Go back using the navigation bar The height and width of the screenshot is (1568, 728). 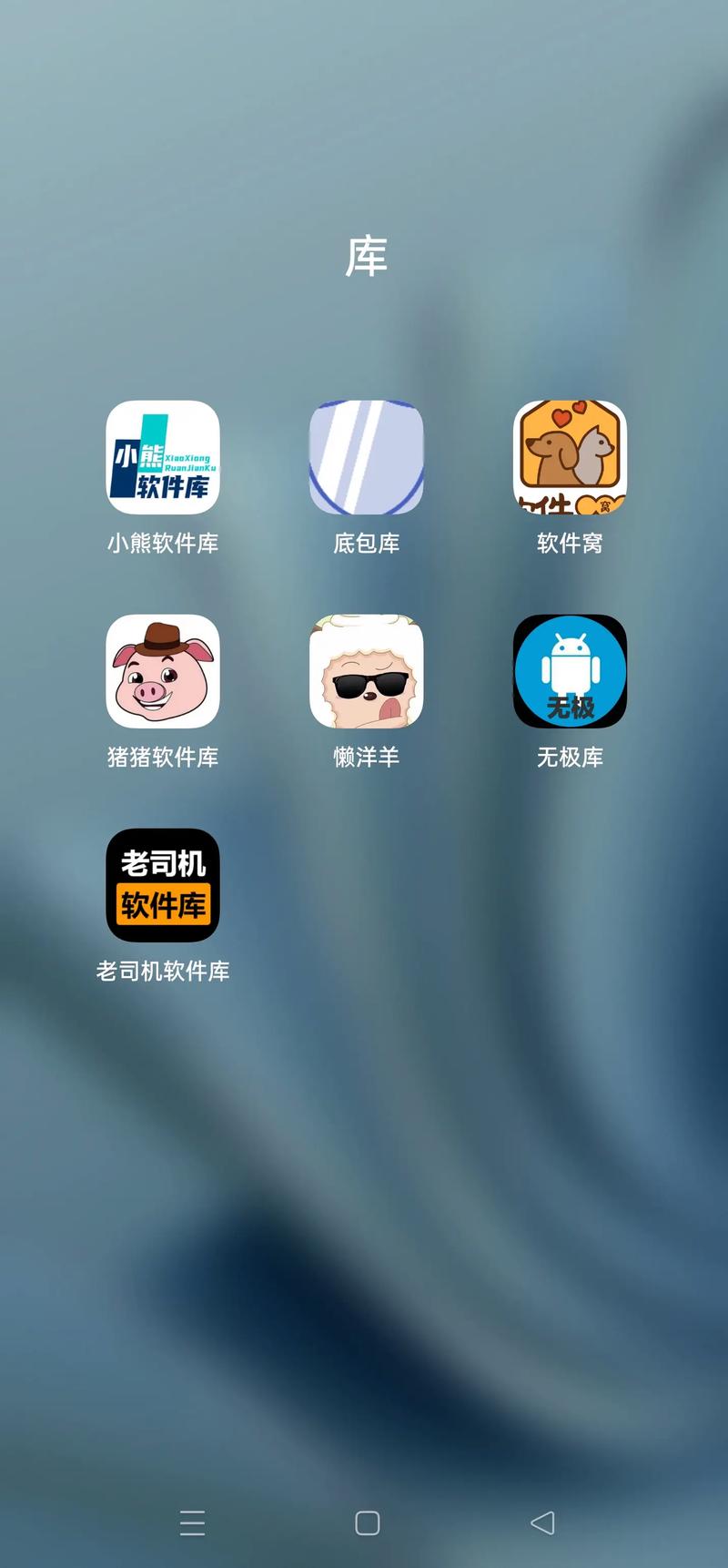tap(542, 1522)
